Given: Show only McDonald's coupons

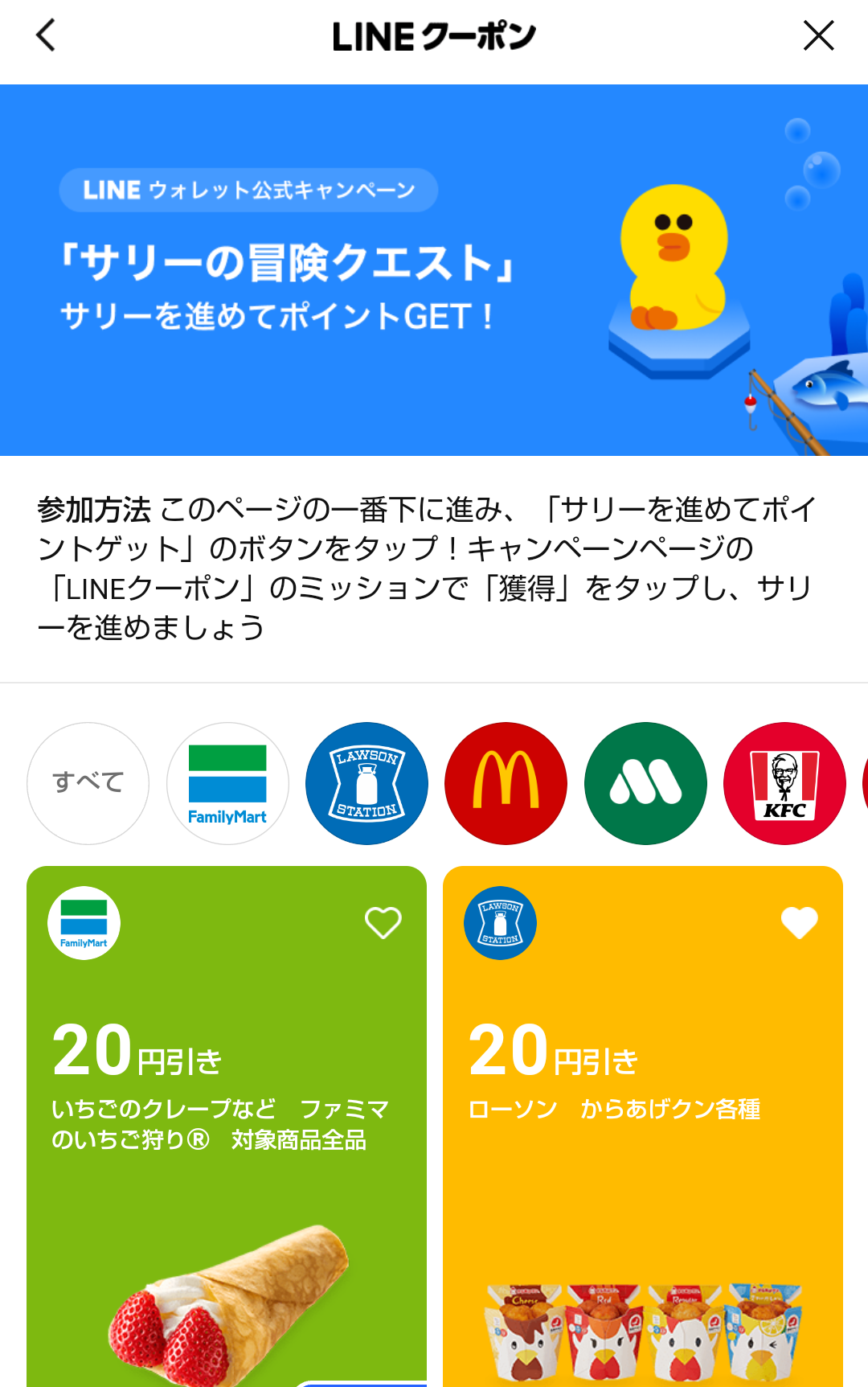Looking at the screenshot, I should click(506, 783).
